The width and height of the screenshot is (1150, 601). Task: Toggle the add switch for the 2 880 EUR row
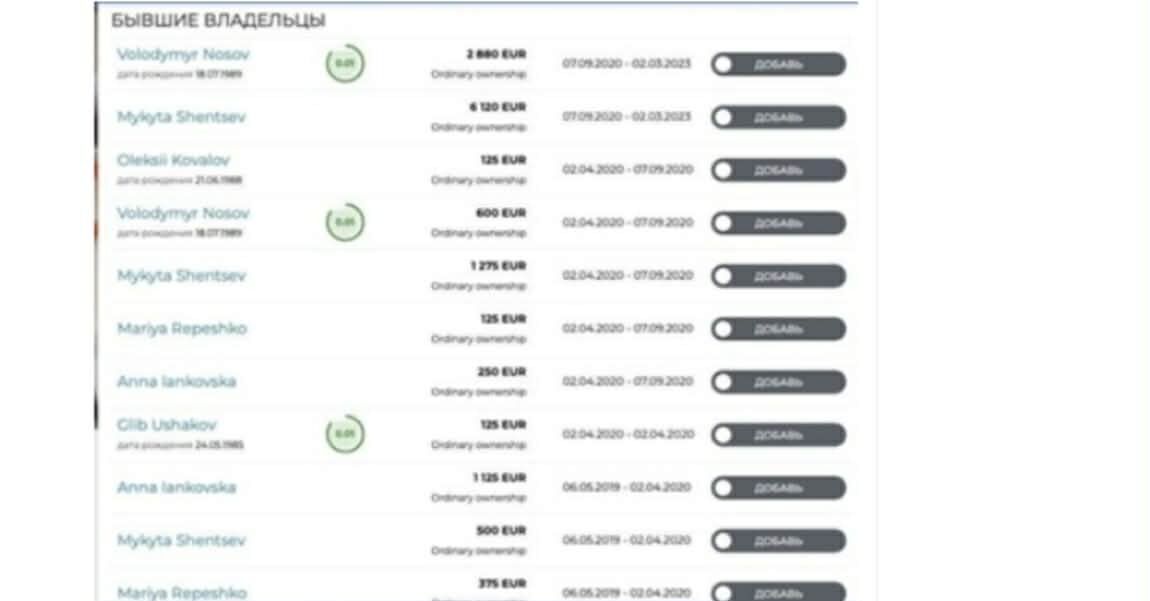pyautogui.click(x=777, y=65)
